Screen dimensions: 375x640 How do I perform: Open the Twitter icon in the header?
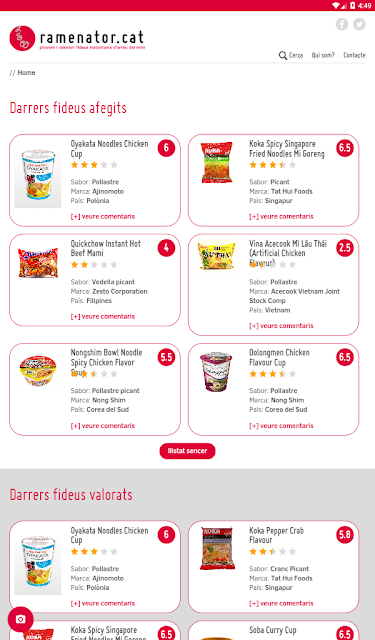359,24
